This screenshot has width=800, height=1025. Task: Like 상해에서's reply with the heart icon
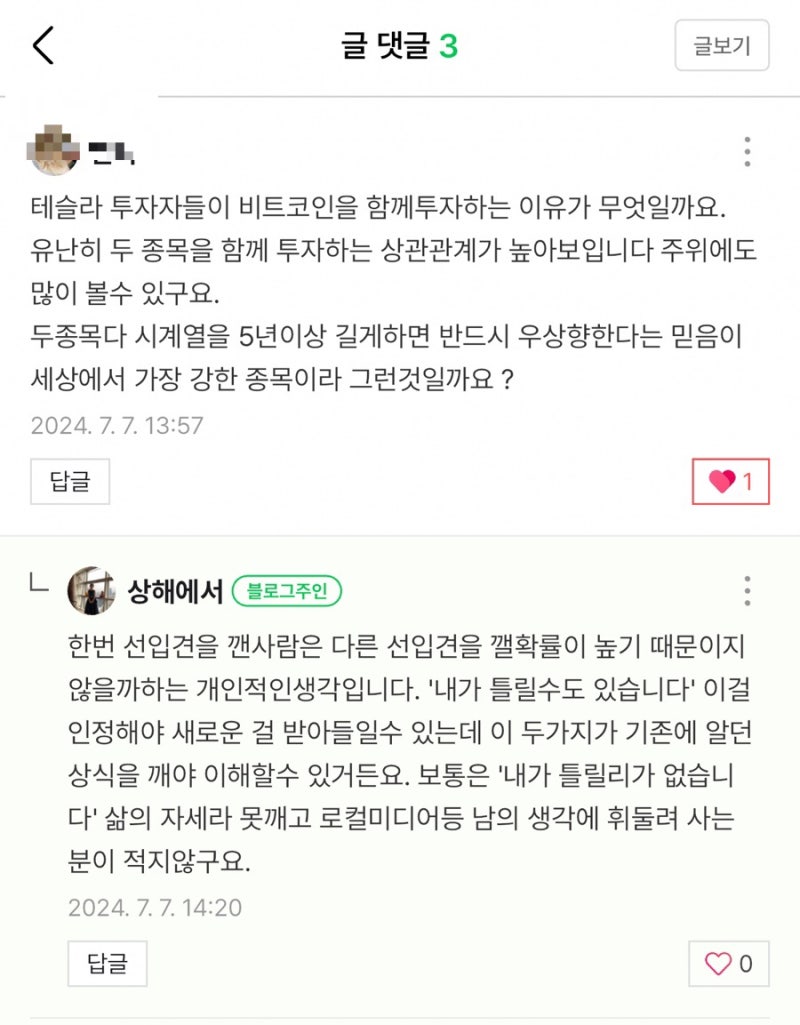pos(717,963)
